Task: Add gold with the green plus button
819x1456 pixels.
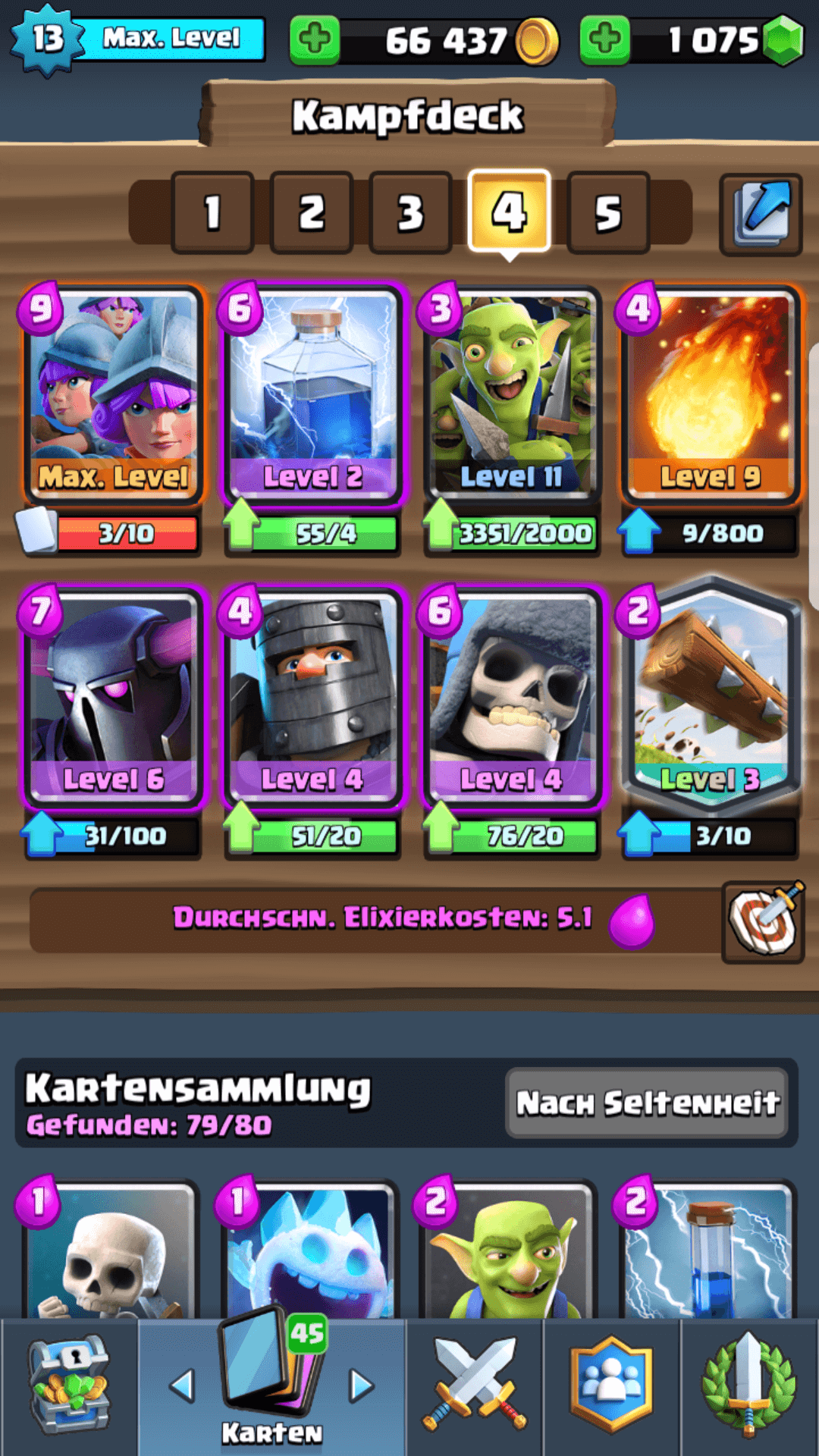Action: [314, 39]
